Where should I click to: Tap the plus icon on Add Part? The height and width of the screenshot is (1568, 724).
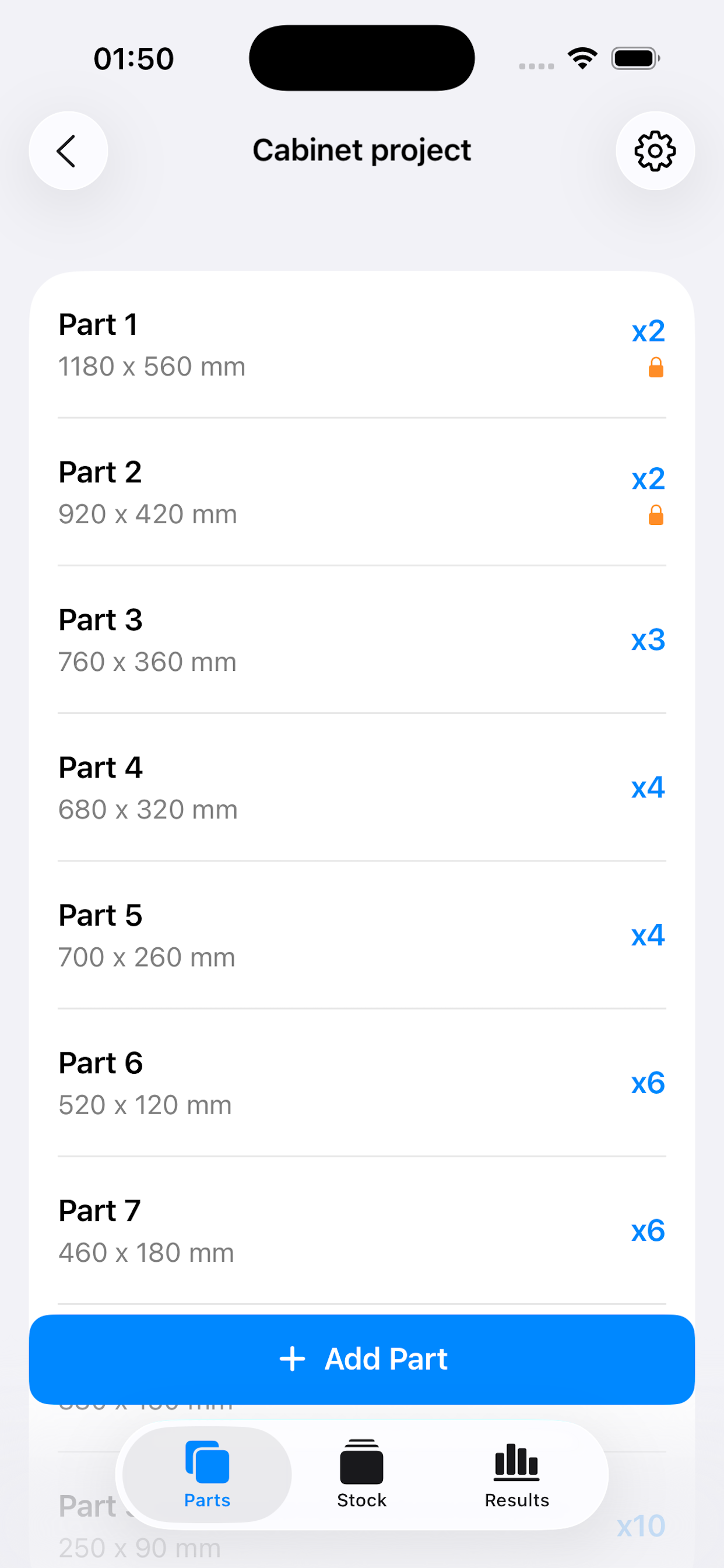point(293,1359)
